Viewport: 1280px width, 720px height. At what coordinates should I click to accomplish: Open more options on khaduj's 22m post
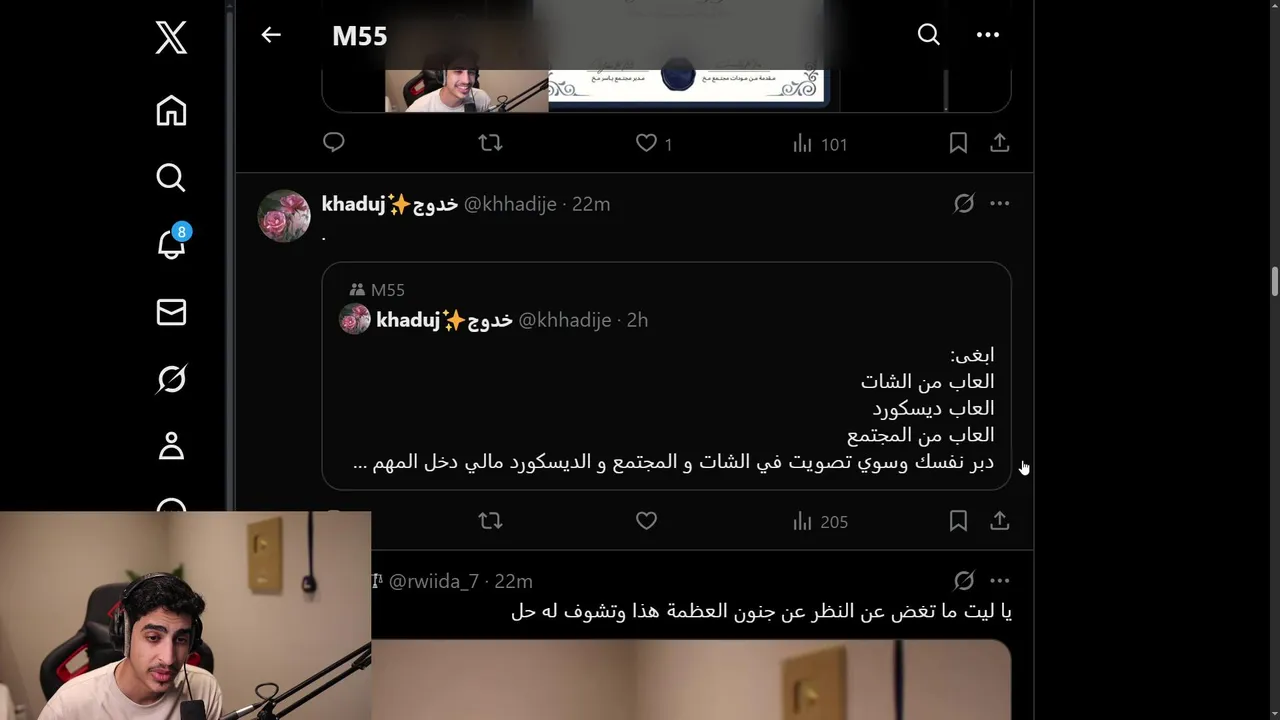click(1000, 204)
